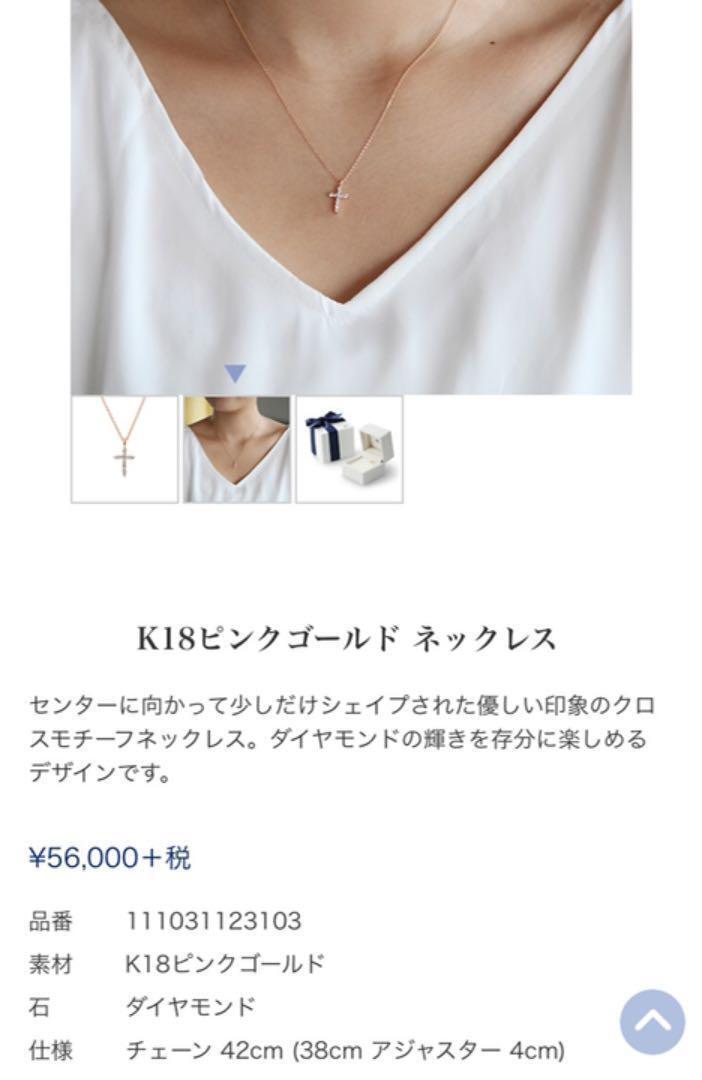The image size is (702, 1080).
Task: Select the cross pendant close-up thumbnail
Action: 124,449
